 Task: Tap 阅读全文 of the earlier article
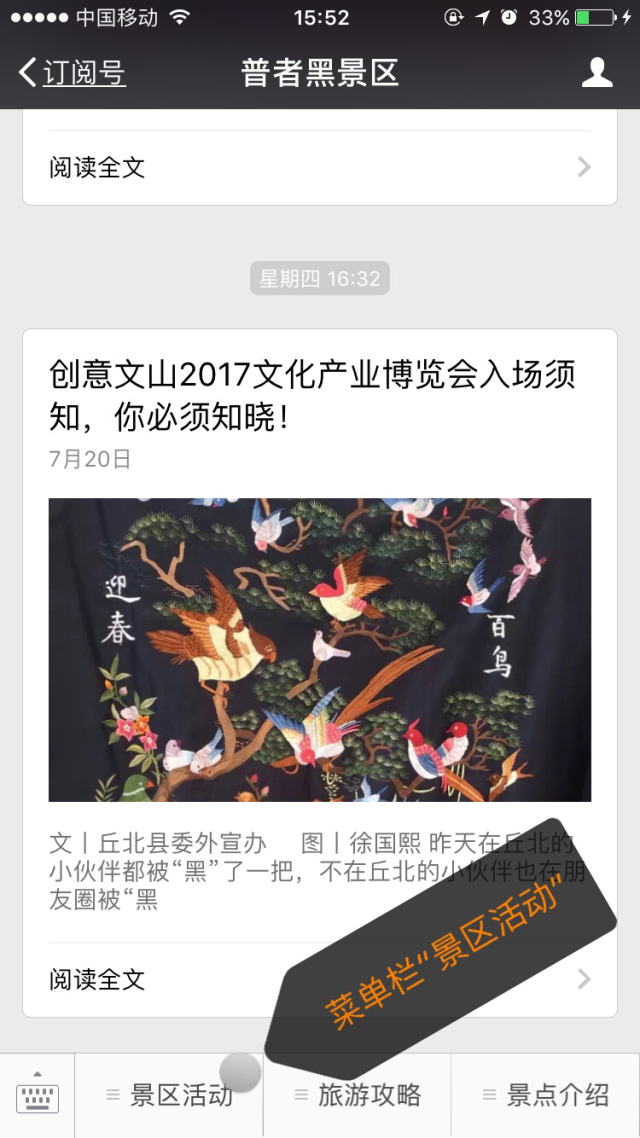coord(320,168)
